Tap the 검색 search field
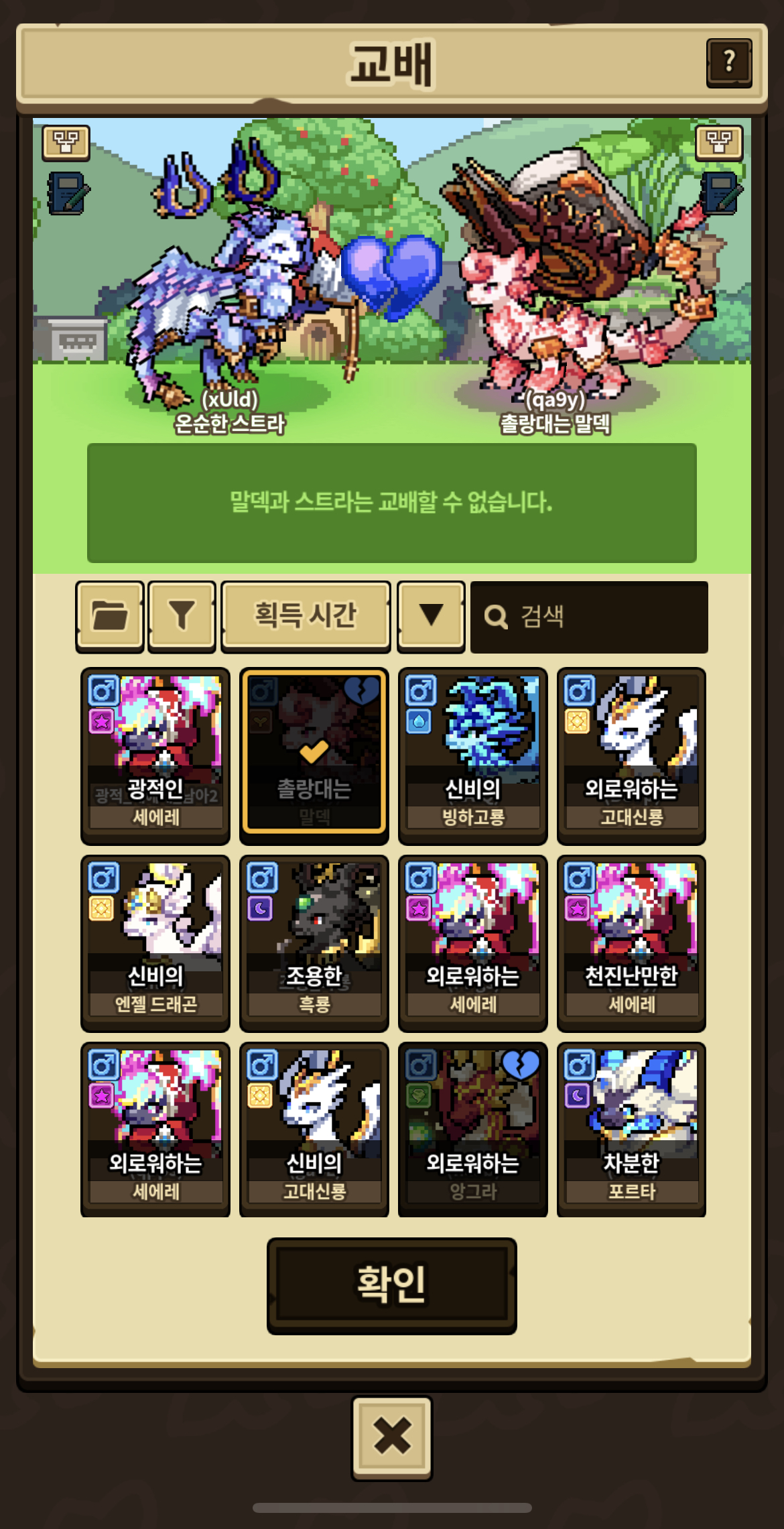This screenshot has height=1529, width=784. [x=589, y=617]
